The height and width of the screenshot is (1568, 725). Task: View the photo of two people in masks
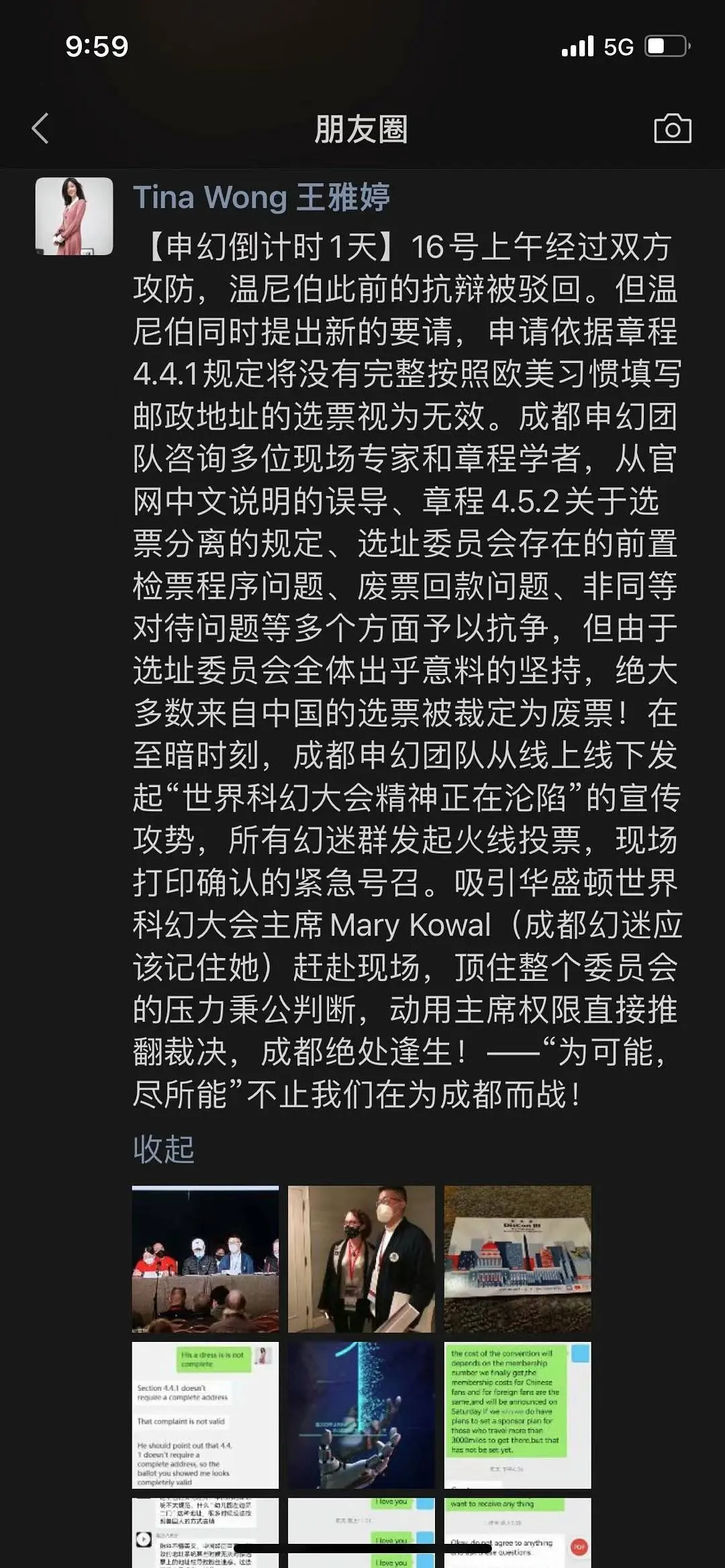click(361, 1259)
